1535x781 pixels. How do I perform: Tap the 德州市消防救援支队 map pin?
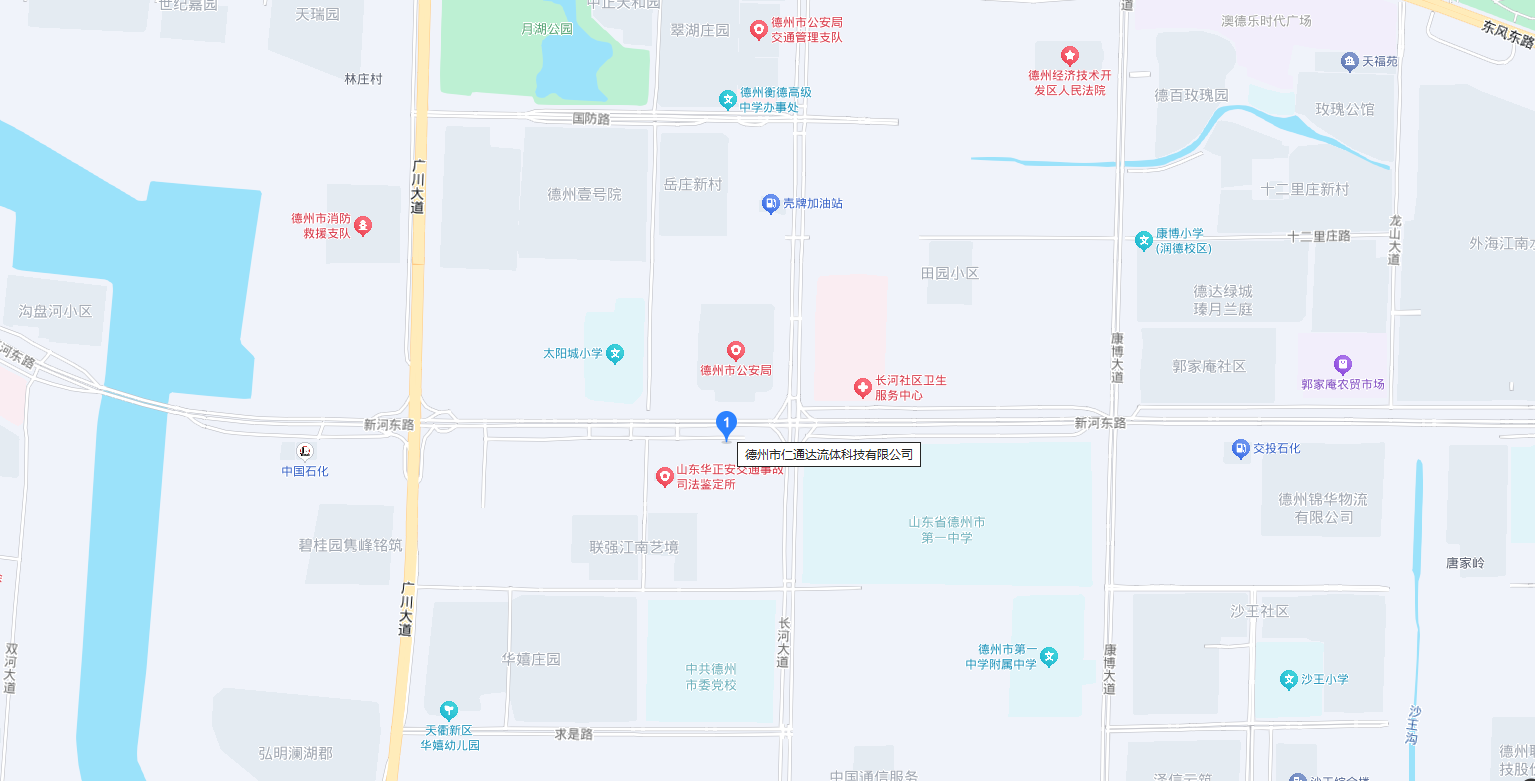tap(363, 226)
